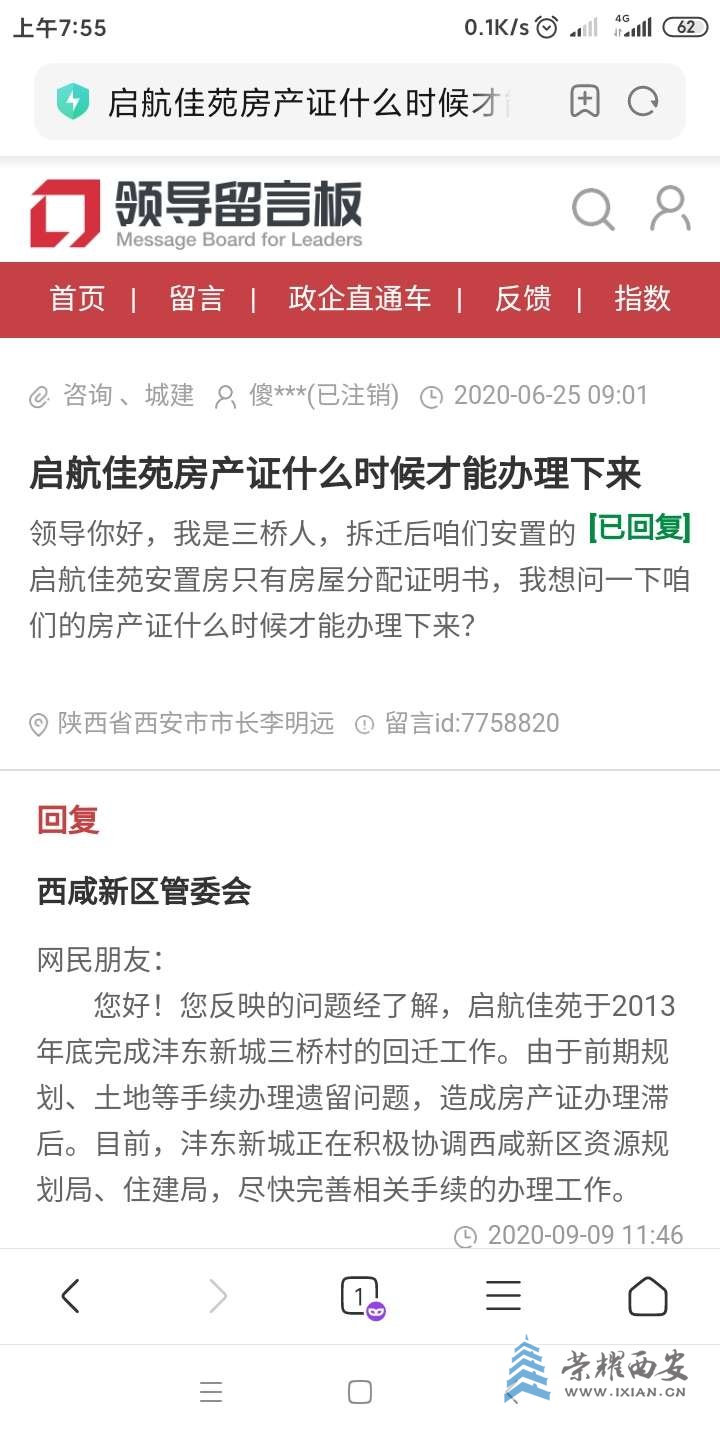Bookmark this page in the browser
The image size is (720, 1440).
pos(585,102)
